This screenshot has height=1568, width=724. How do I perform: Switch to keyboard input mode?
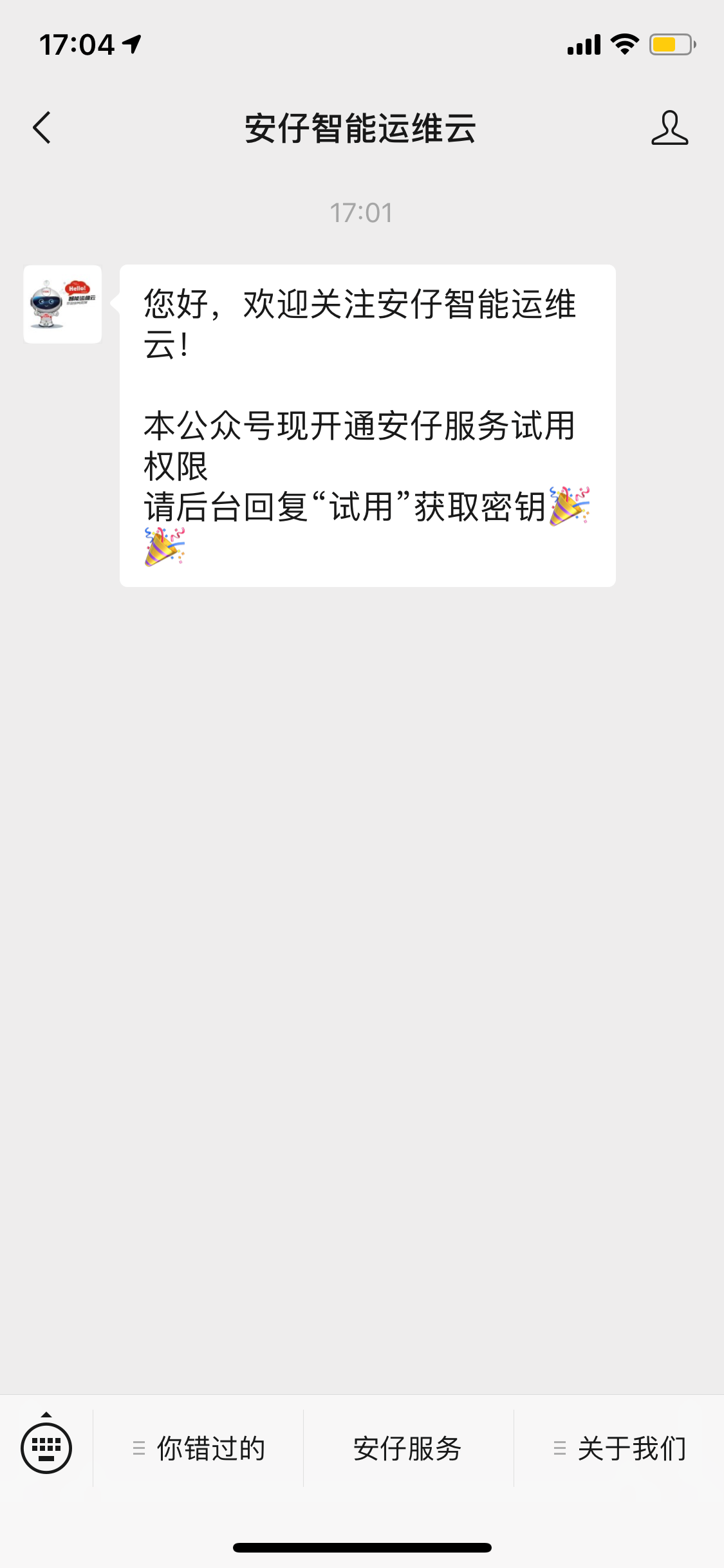point(46,1448)
